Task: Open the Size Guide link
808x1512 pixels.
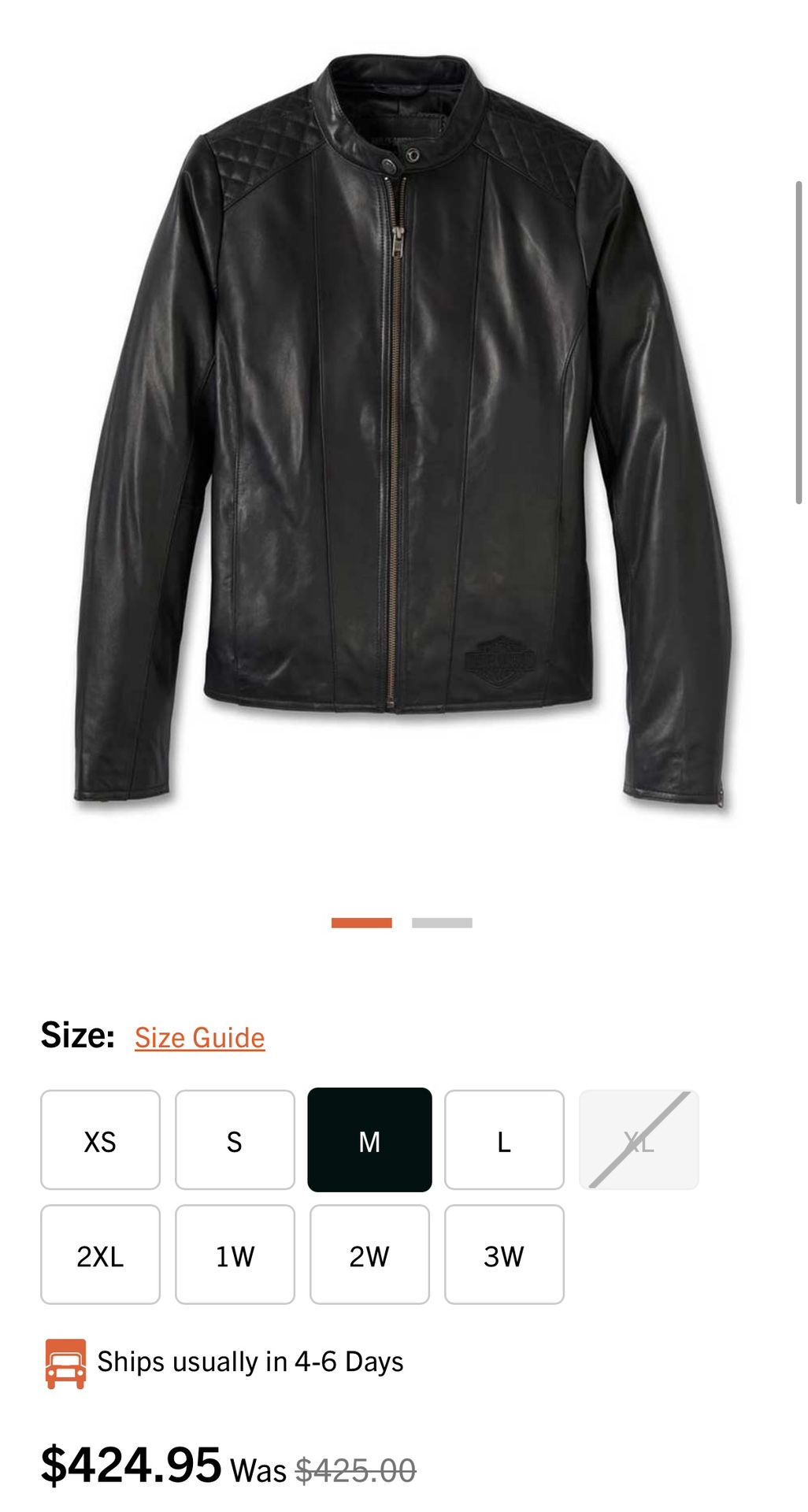Action: [199, 1037]
